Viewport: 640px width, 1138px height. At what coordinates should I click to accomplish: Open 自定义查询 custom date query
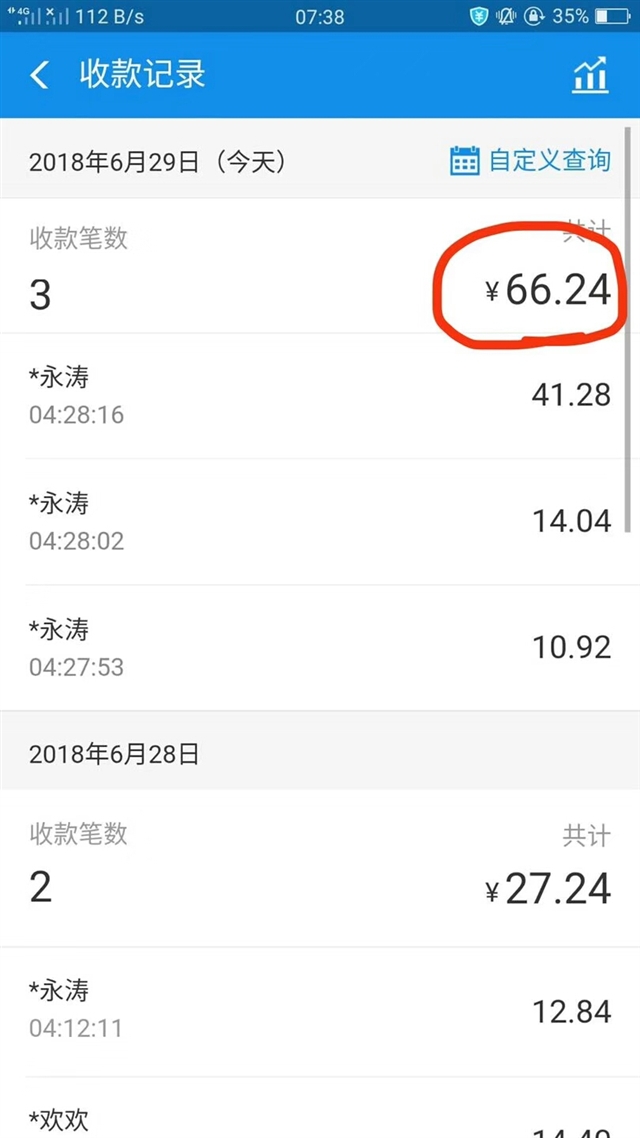click(x=530, y=160)
